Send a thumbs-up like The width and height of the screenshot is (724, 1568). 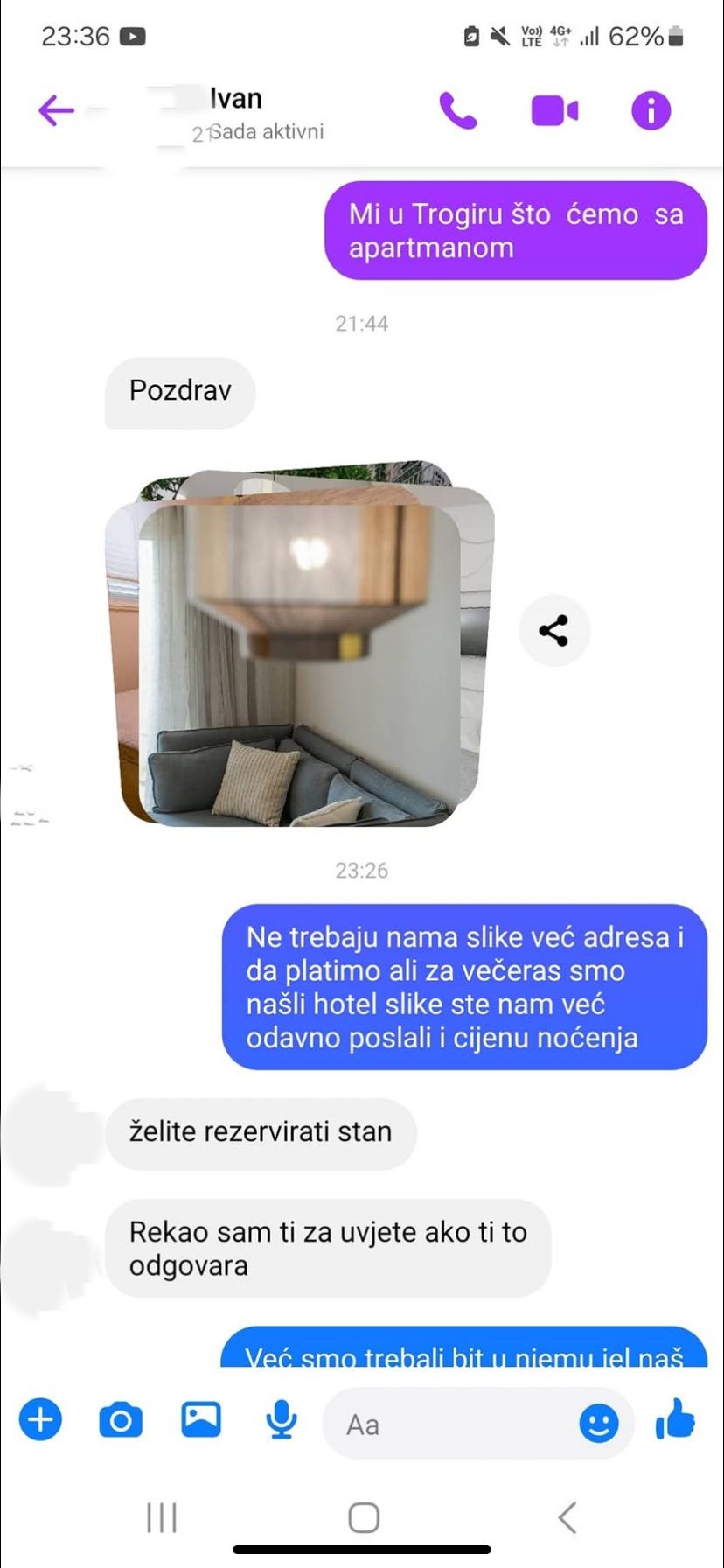coord(676,1419)
